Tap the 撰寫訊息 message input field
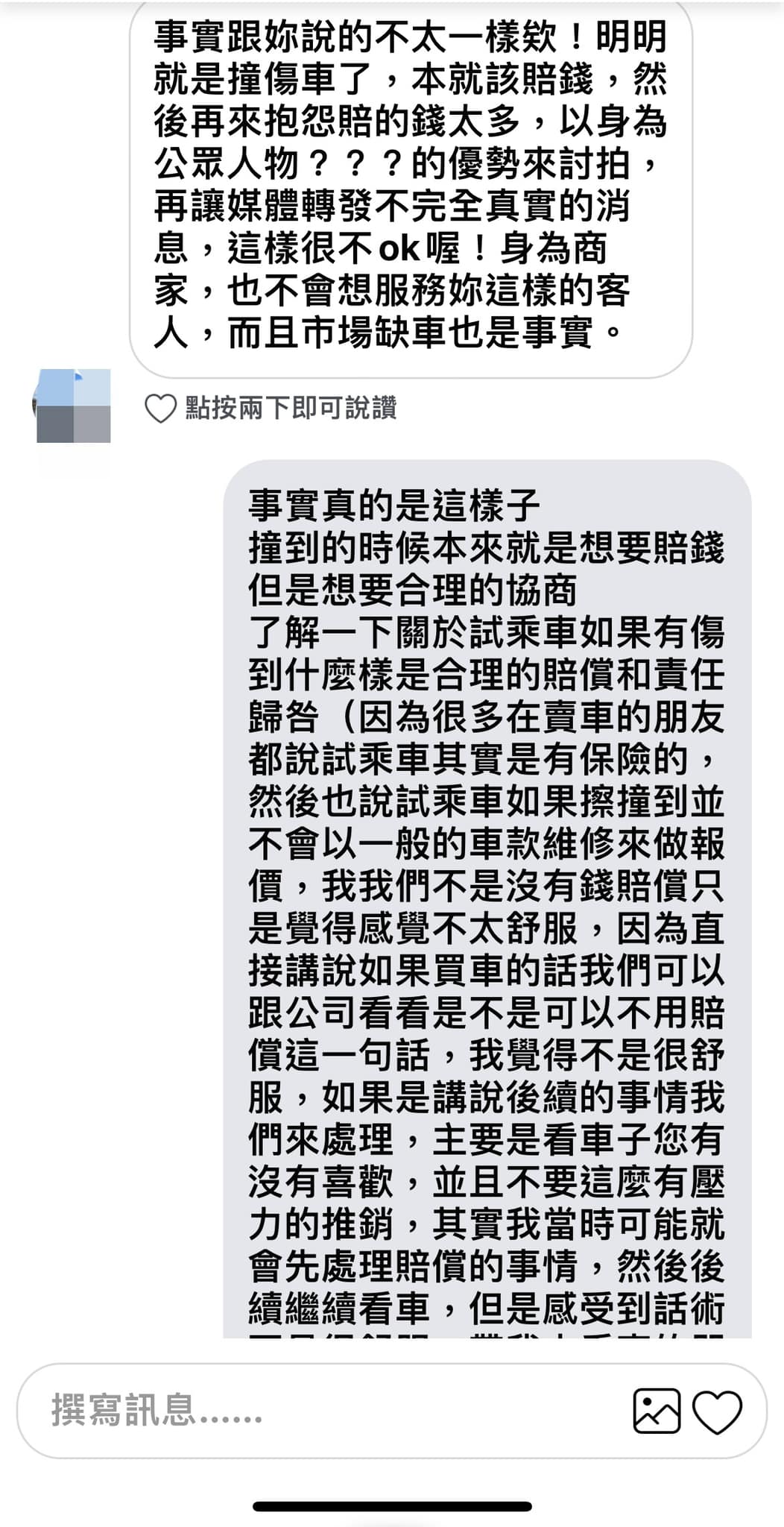Viewport: 784px width, 1527px height. tap(313, 1411)
